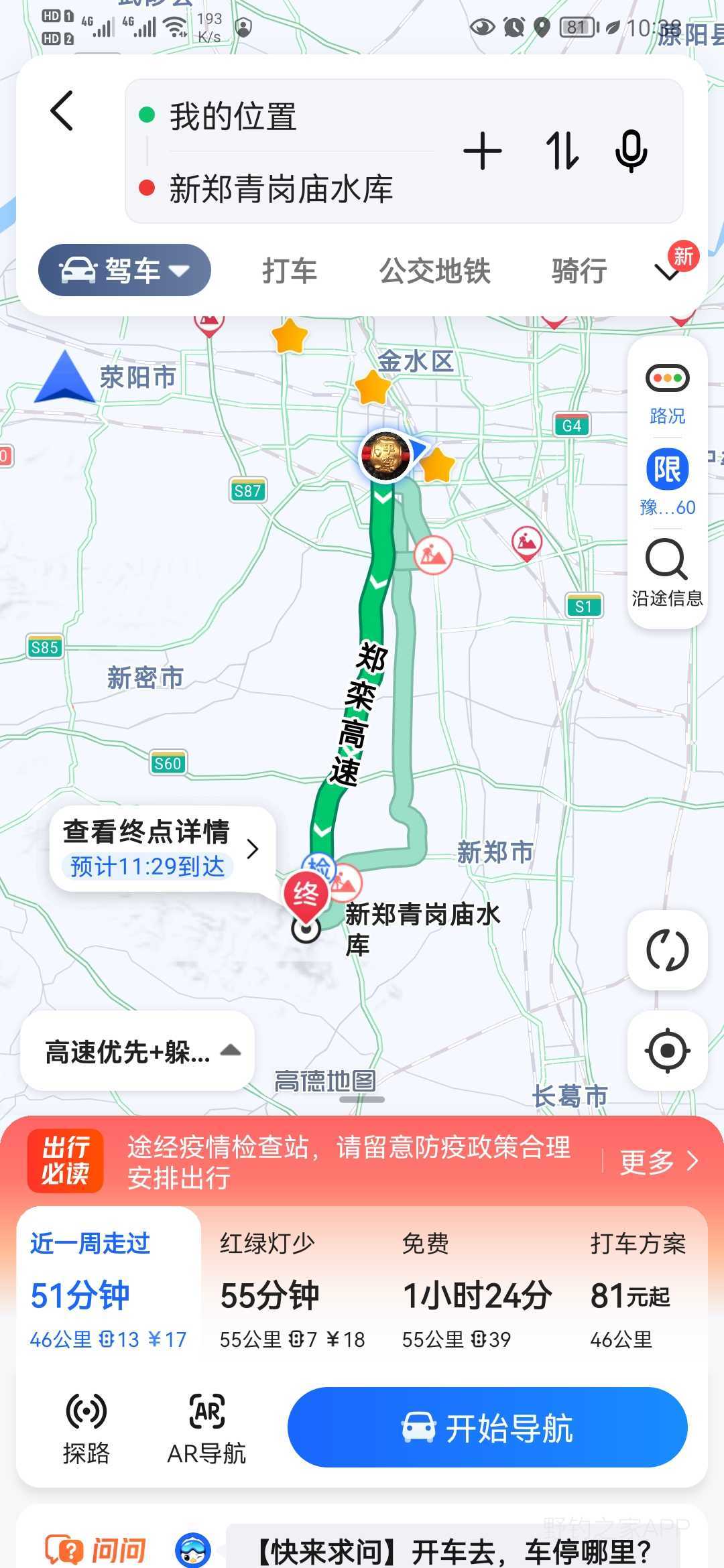Go back from the route planning screen

click(62, 111)
